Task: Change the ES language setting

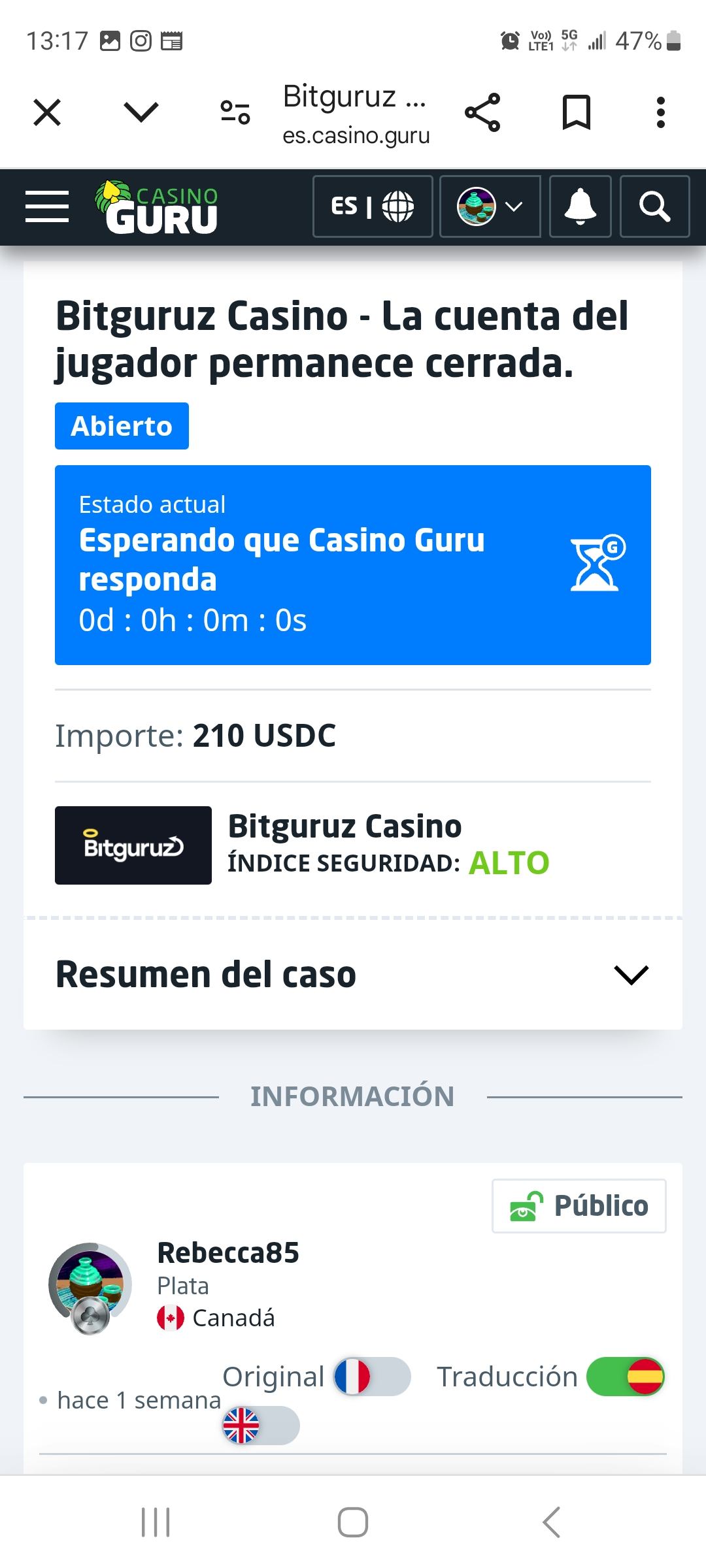Action: [x=373, y=207]
